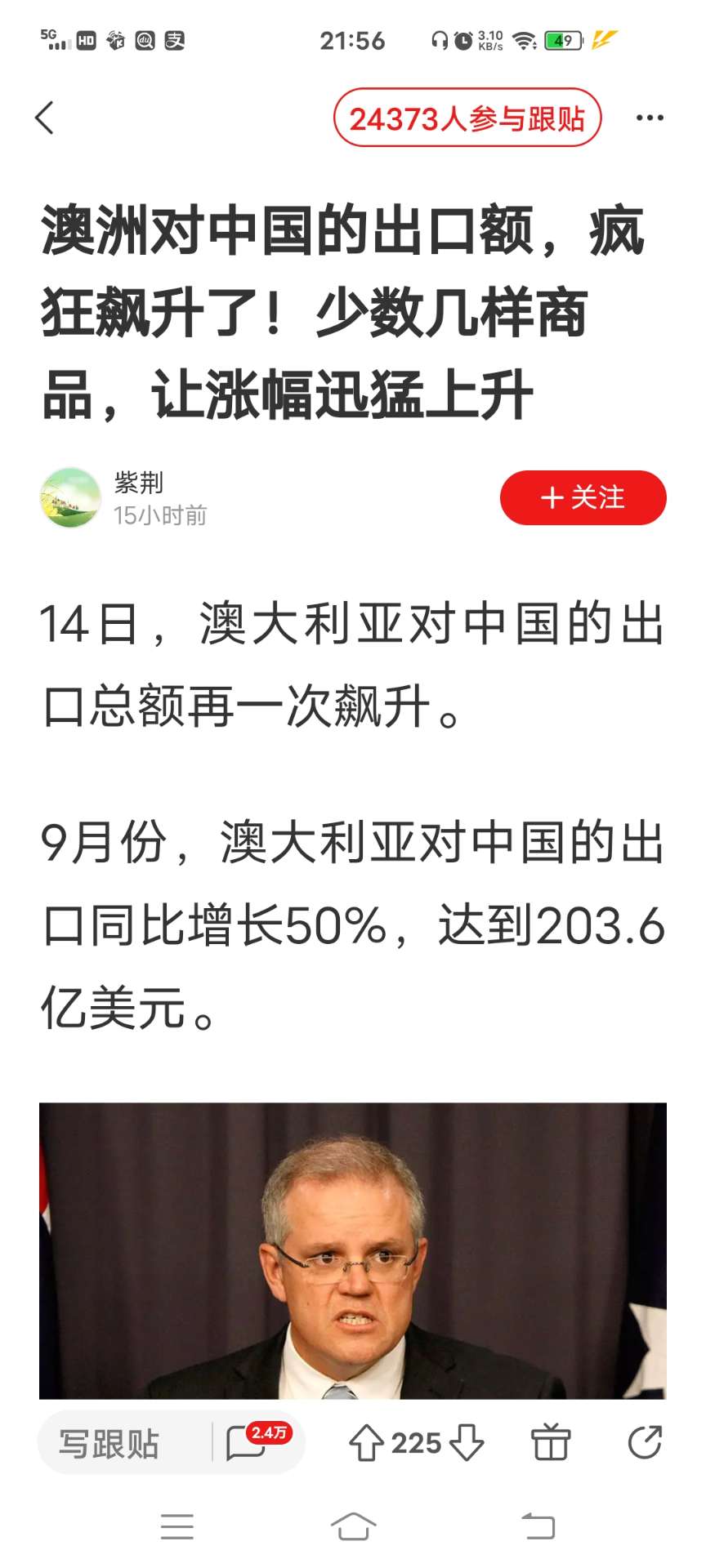This screenshot has height=1568, width=706.
Task: Open the three-dot overflow menu
Action: [x=650, y=118]
